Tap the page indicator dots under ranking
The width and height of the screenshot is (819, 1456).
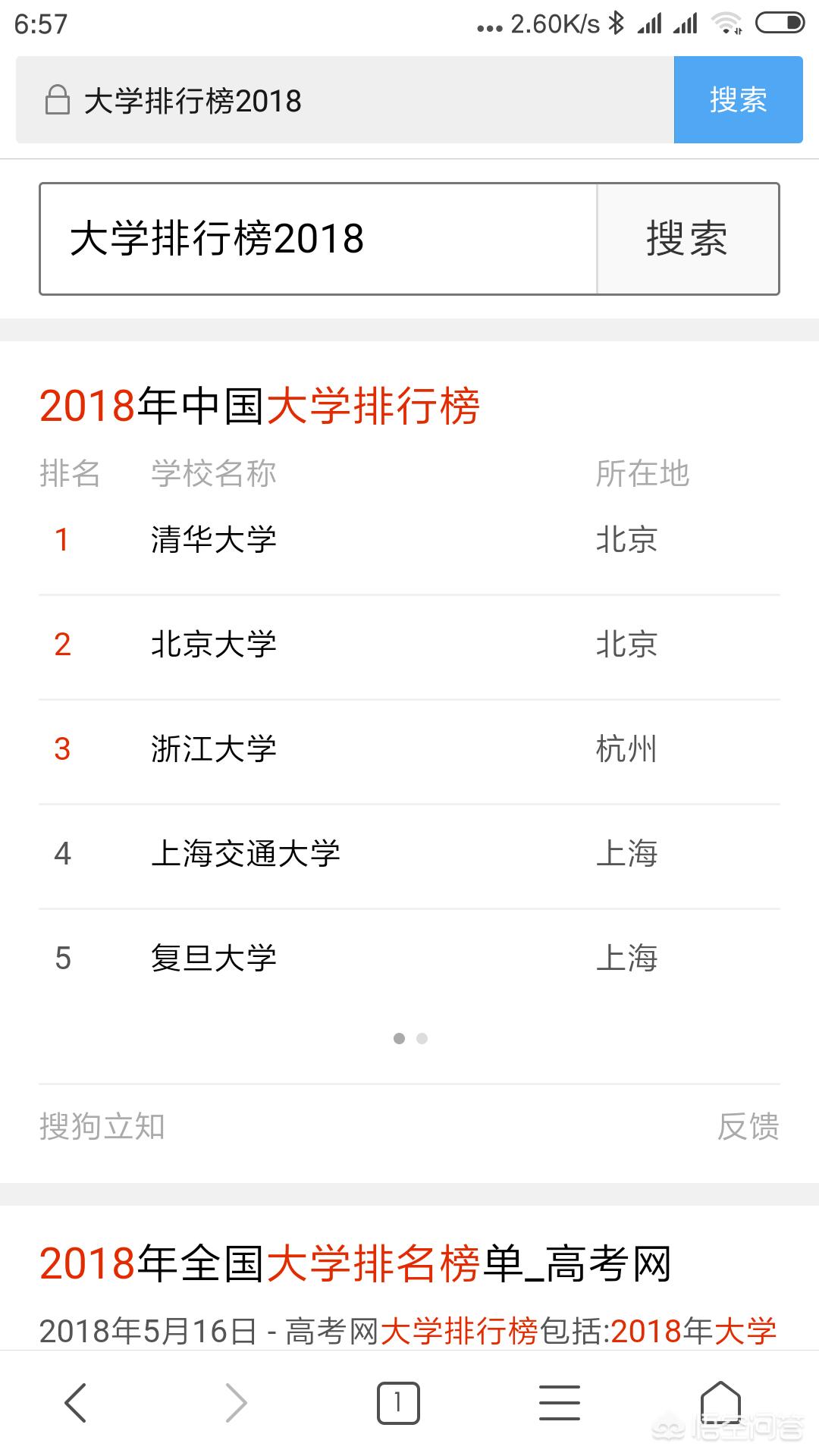(410, 1038)
